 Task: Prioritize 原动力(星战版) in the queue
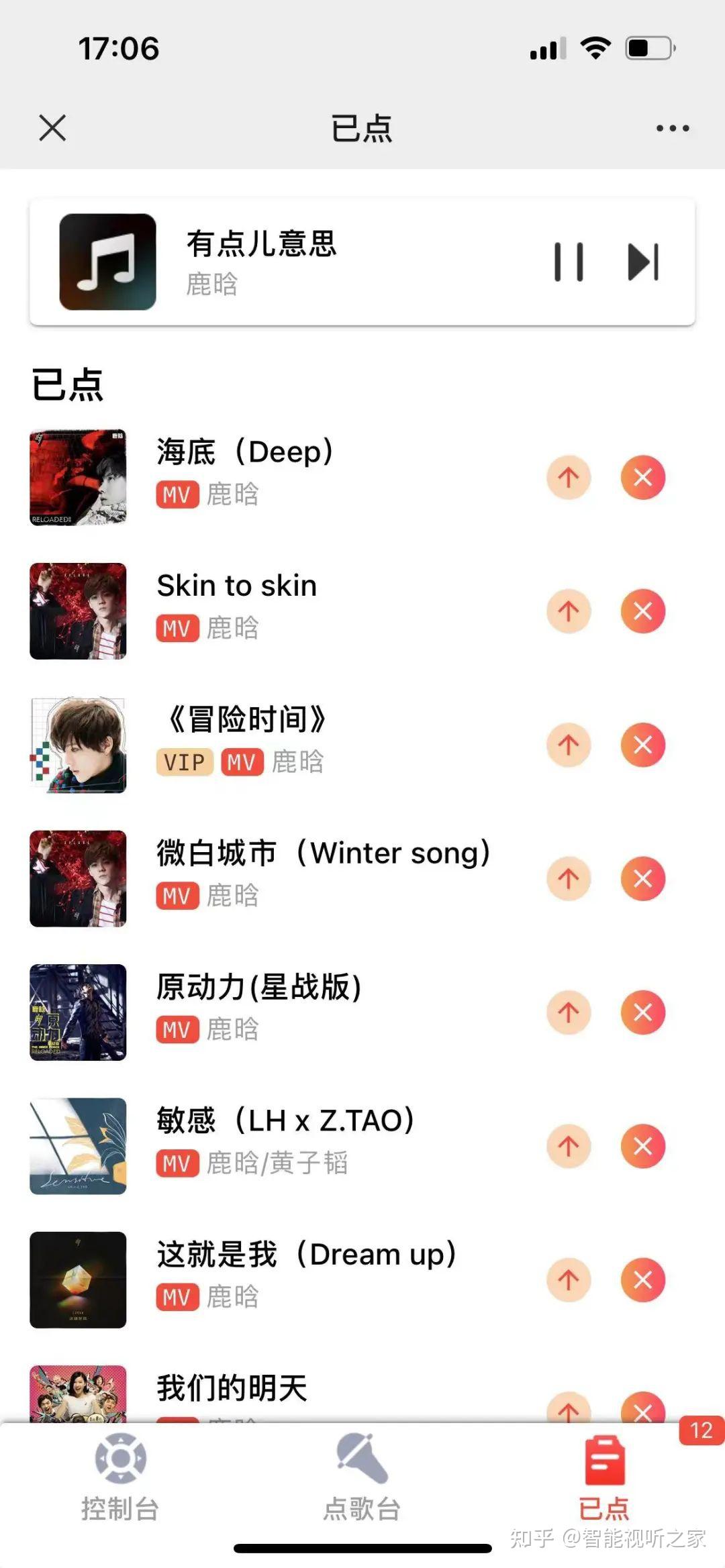point(569,1012)
